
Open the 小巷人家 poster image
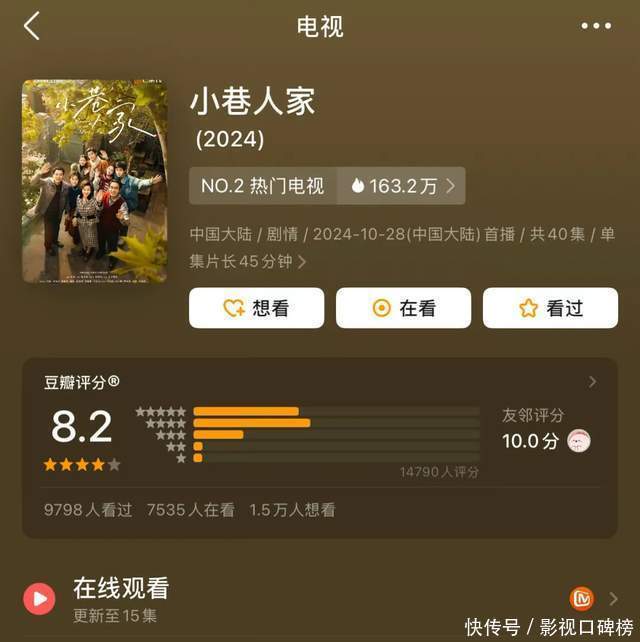coord(95,181)
